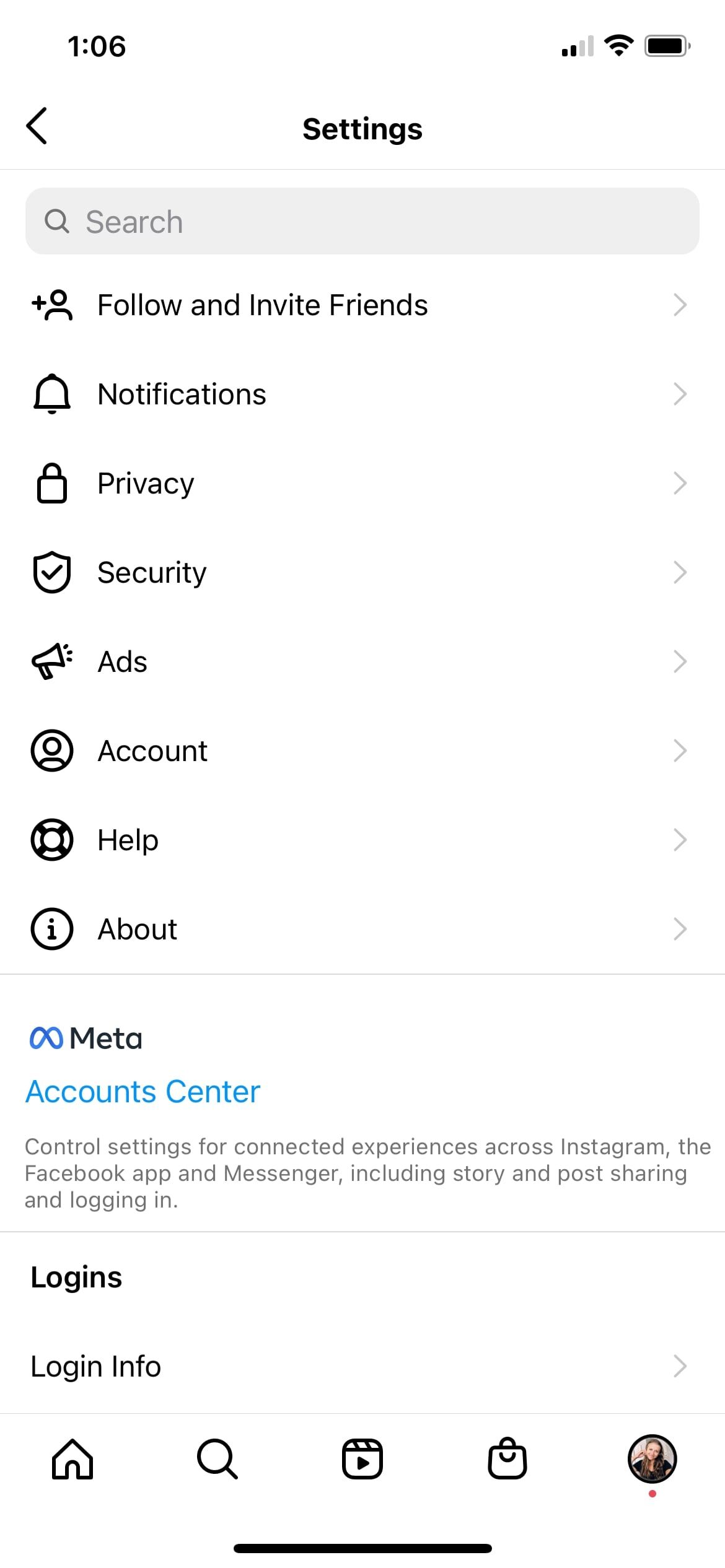
Task: Open the Notifications bell icon
Action: pyautogui.click(x=50, y=393)
